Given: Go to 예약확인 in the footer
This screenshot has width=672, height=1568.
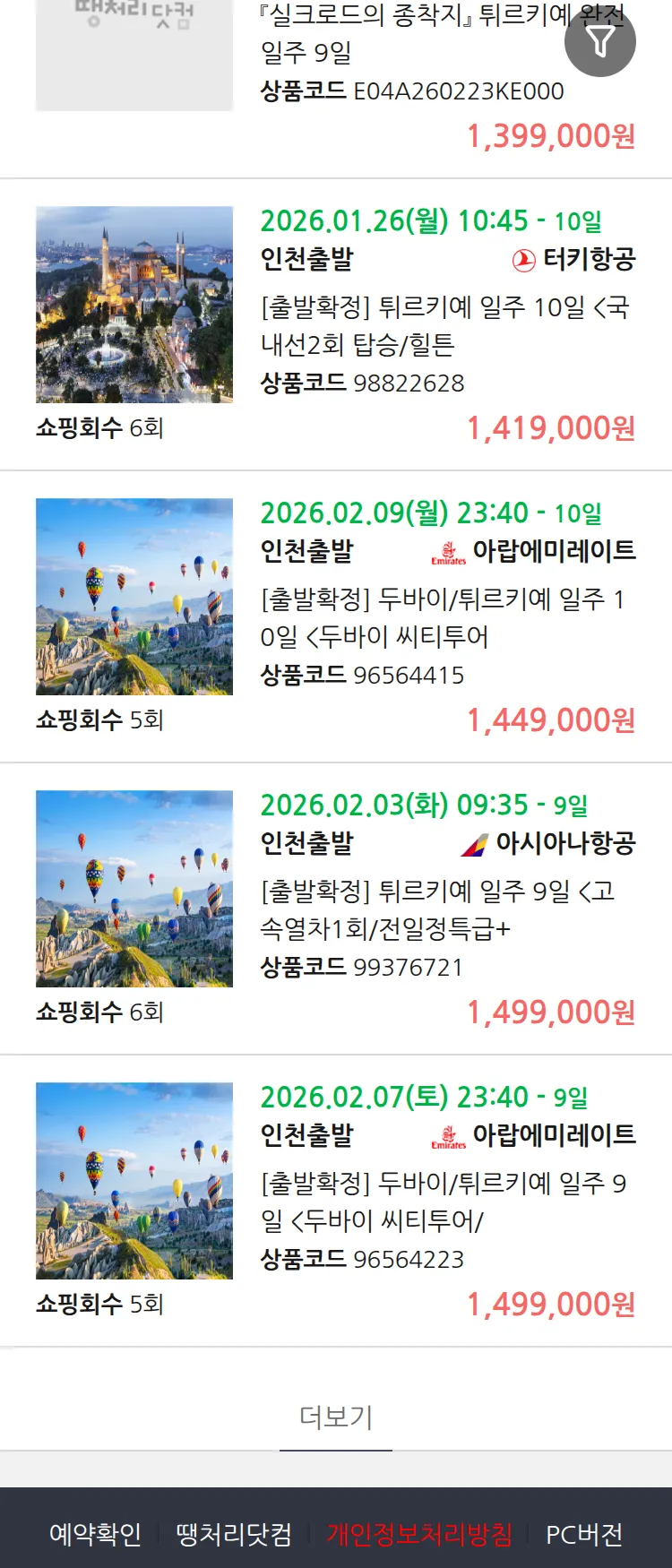Looking at the screenshot, I should tap(95, 1534).
